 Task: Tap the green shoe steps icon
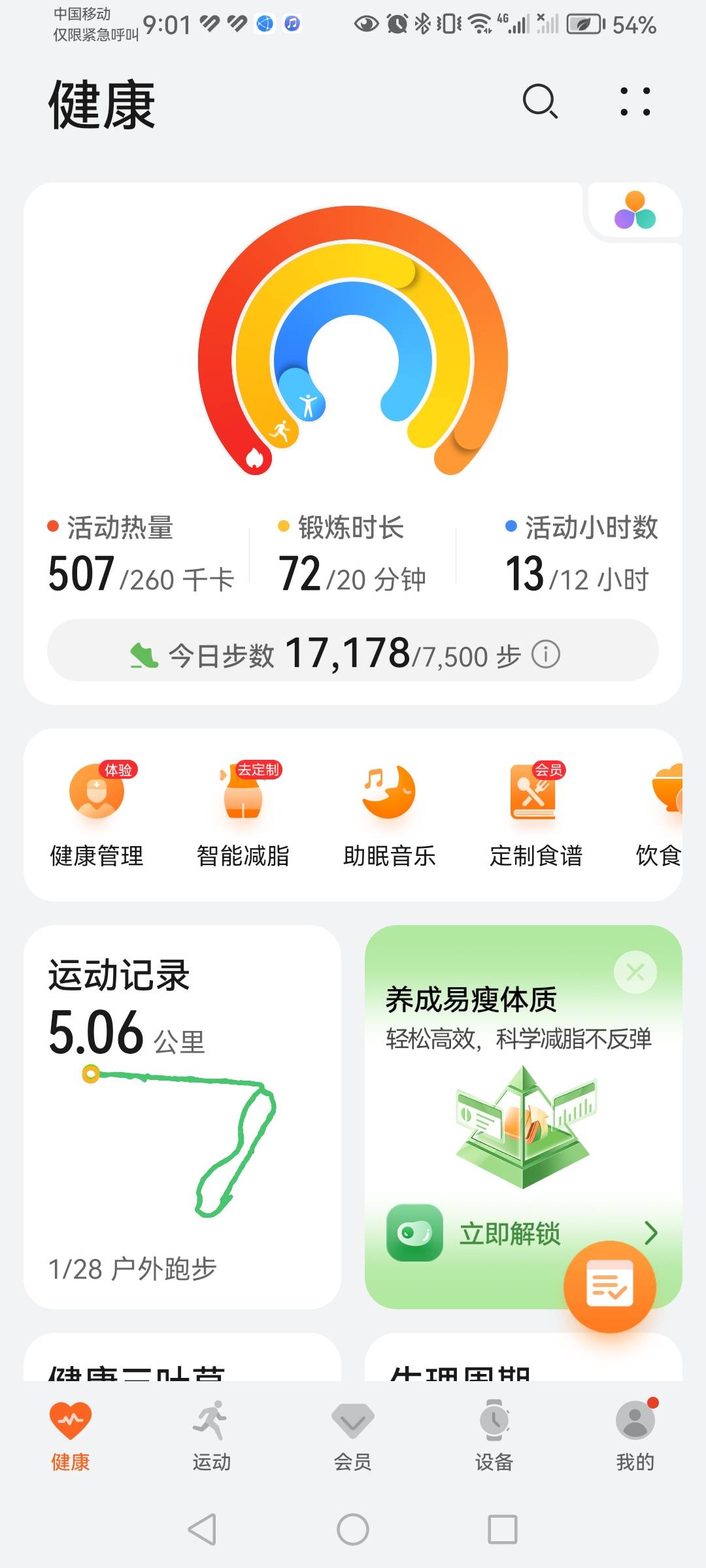(144, 653)
